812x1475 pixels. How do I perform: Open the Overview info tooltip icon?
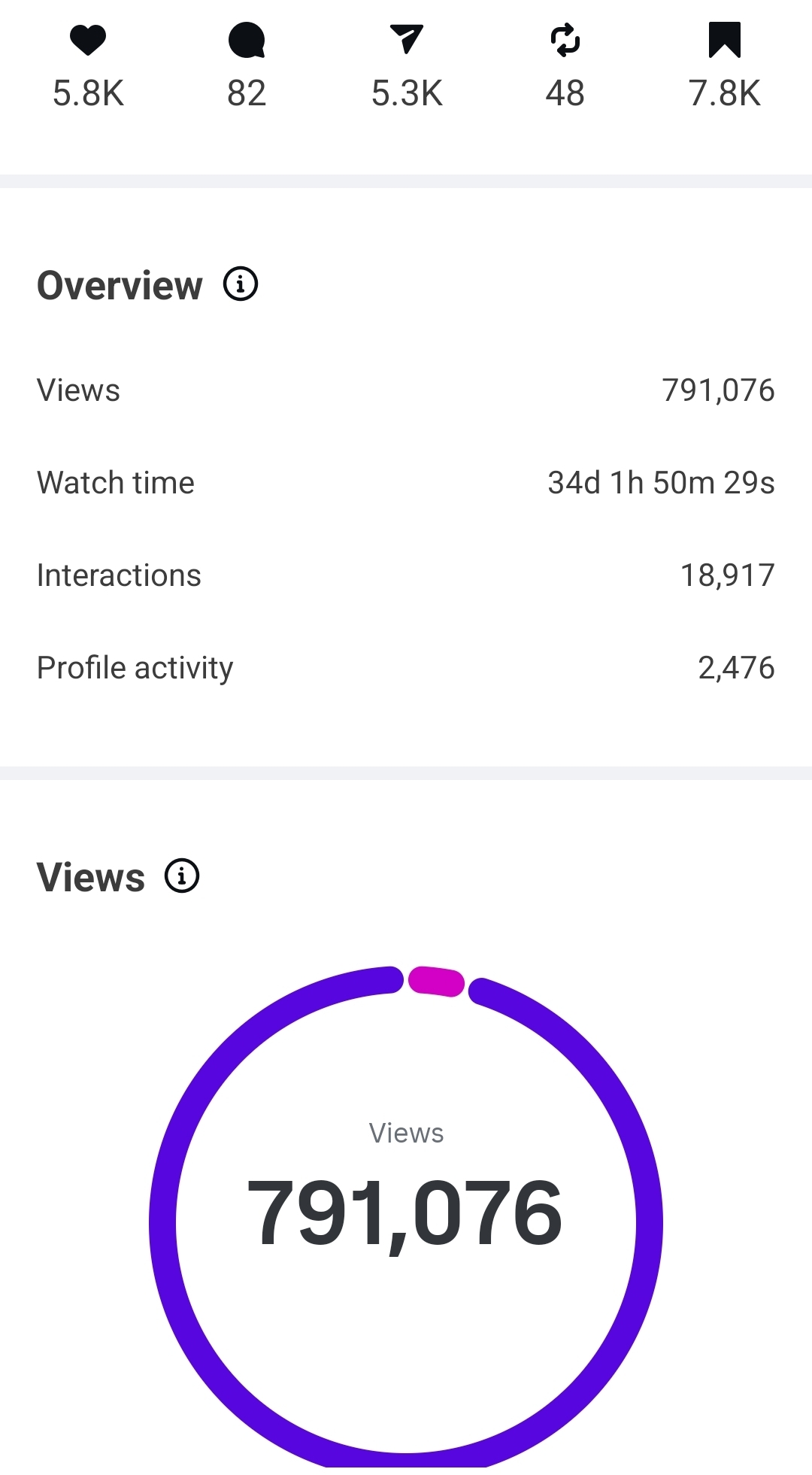(x=239, y=284)
